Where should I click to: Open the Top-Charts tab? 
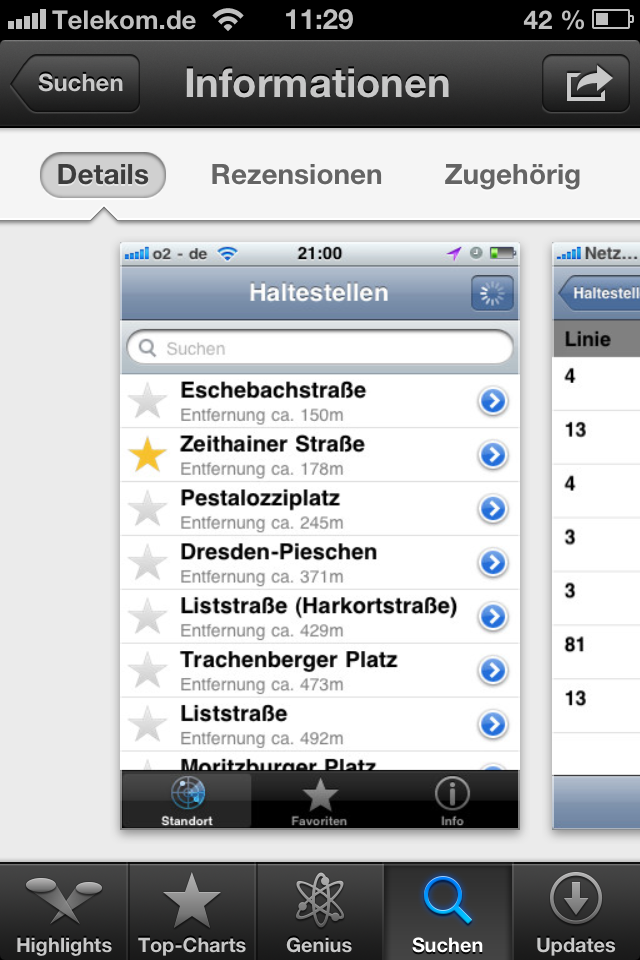[x=192, y=913]
